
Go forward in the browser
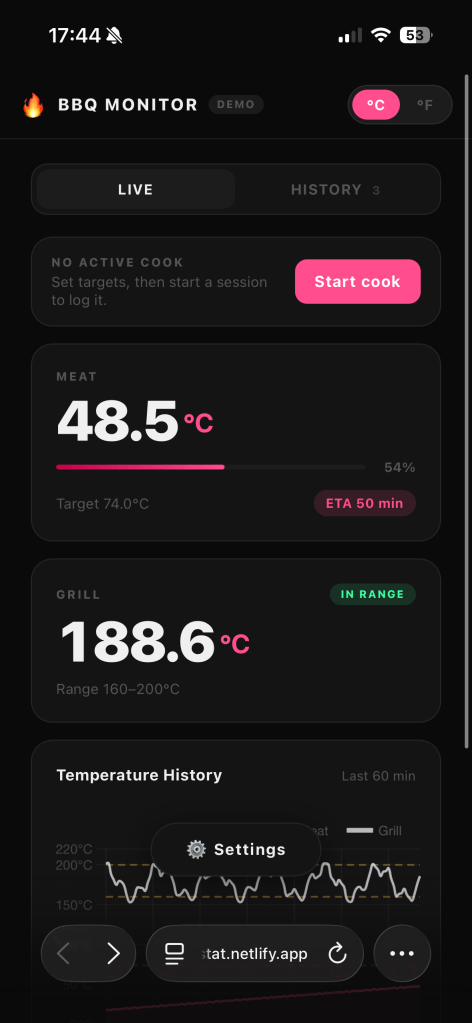114,954
